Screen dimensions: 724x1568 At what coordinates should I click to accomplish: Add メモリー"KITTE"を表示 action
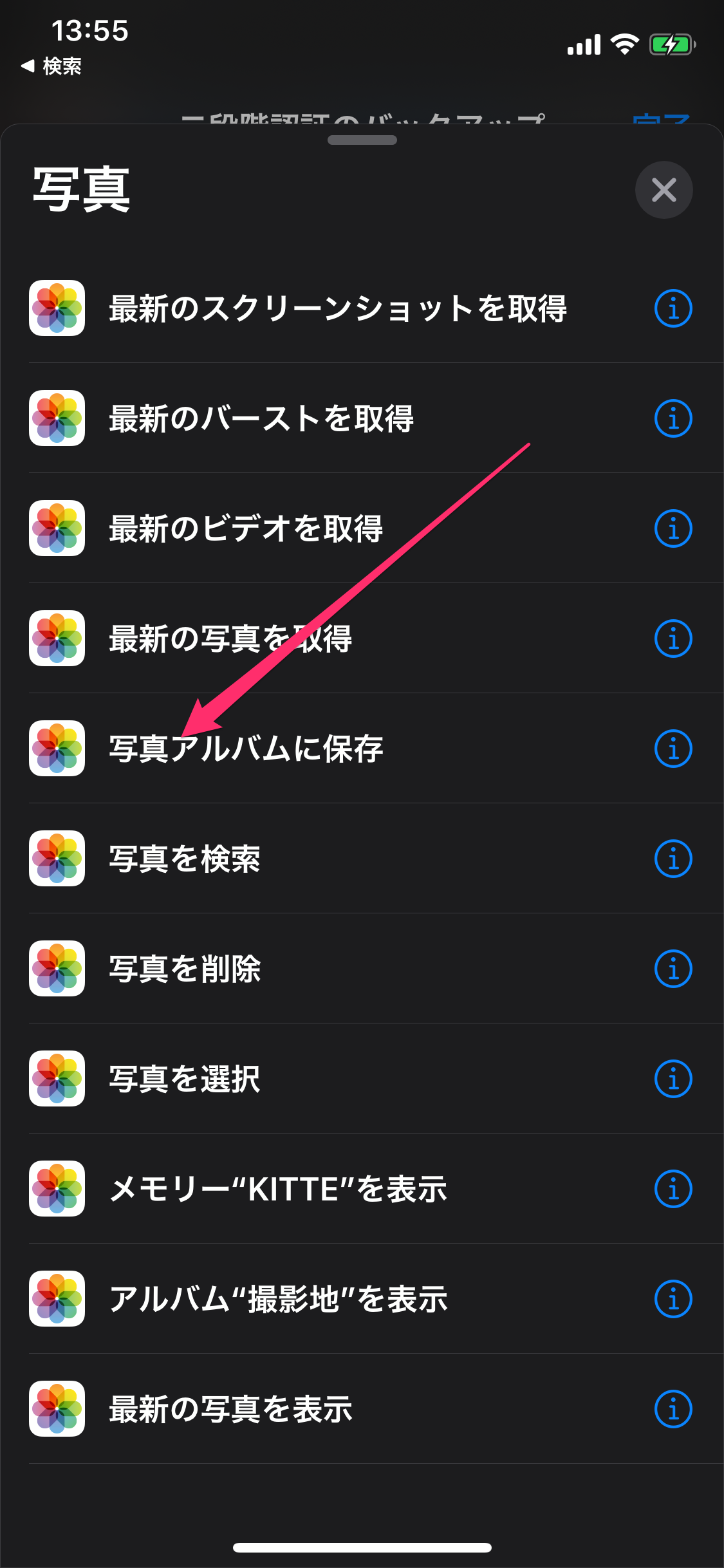click(277, 1189)
